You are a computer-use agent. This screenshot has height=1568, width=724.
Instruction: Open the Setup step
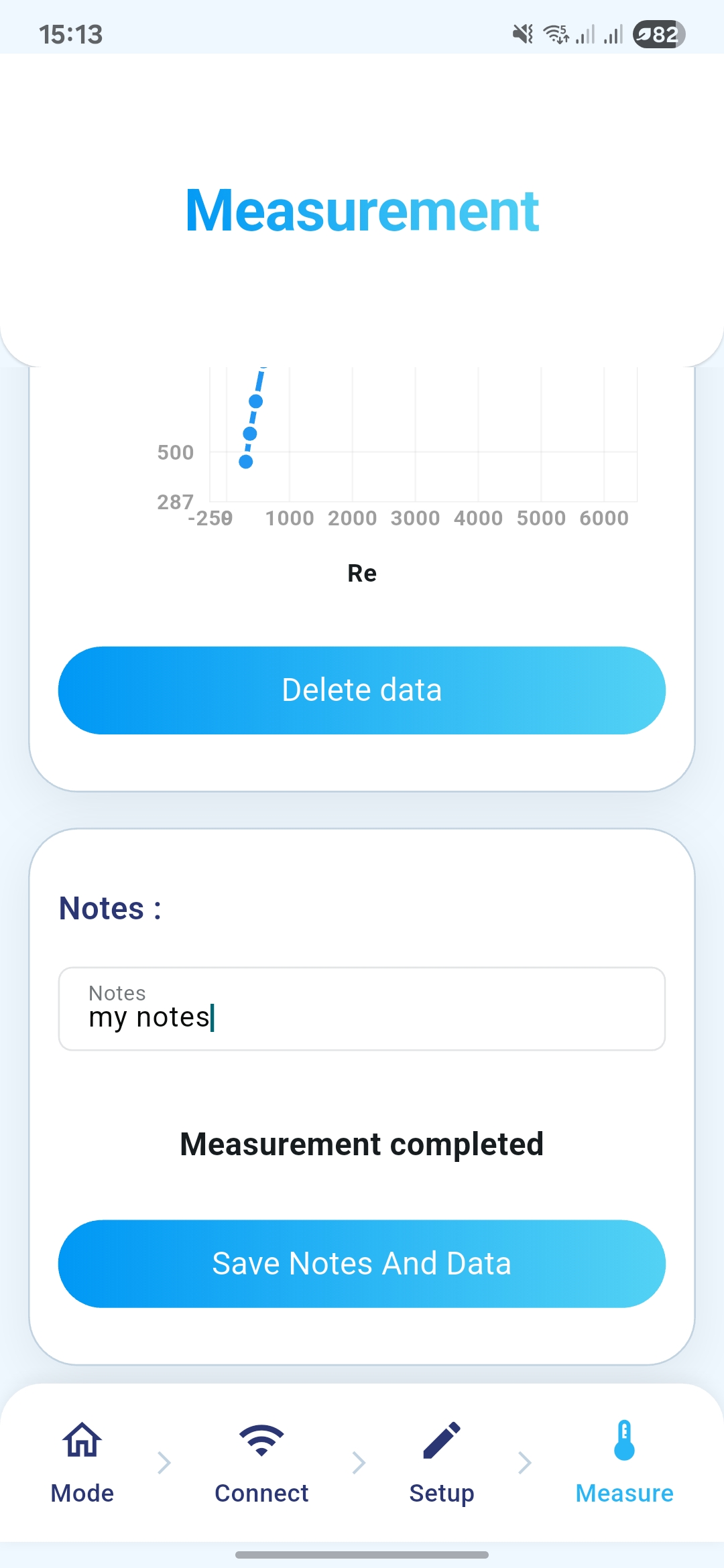click(442, 1462)
